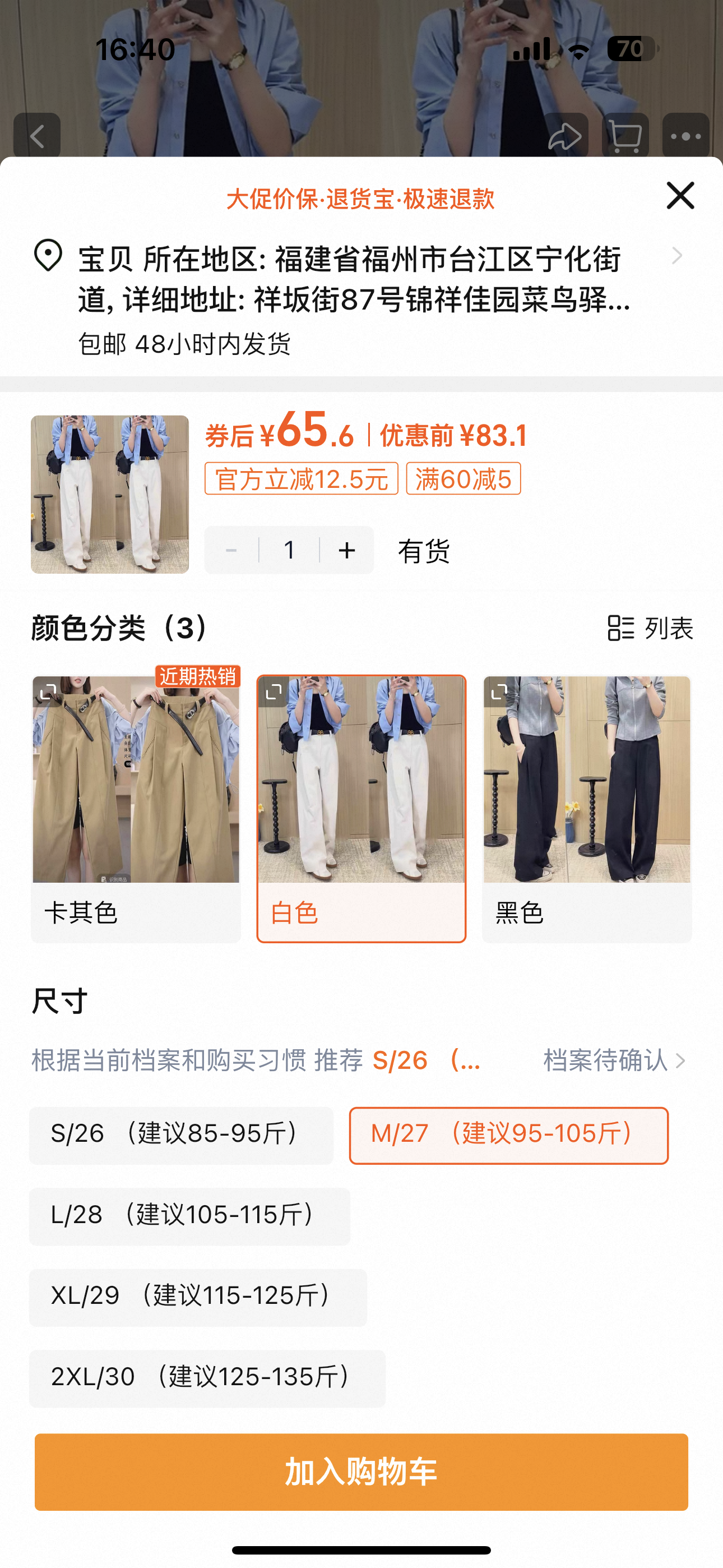Open the 官方立减12.5元 discount tag
The image size is (723, 1568).
[302, 478]
